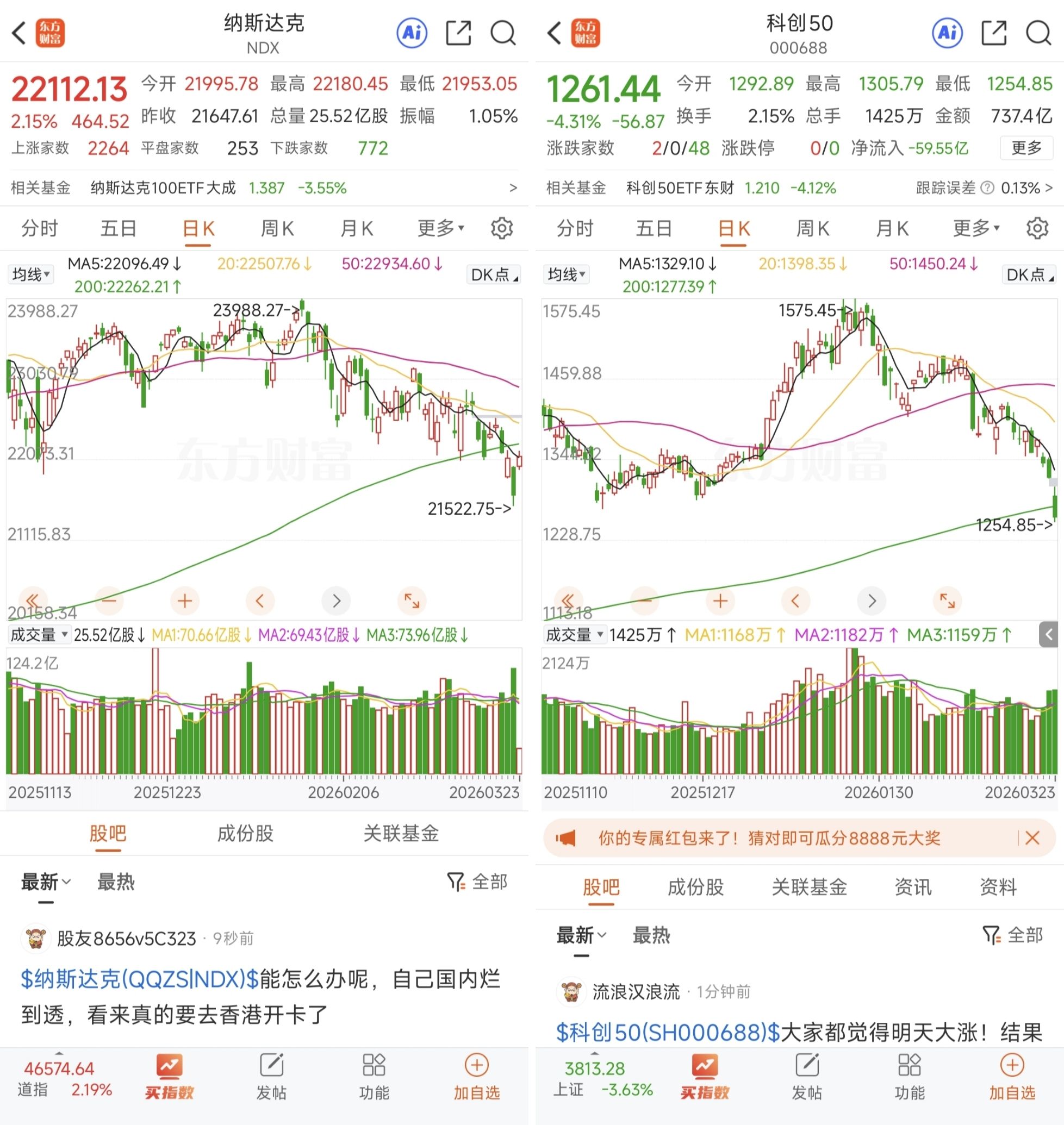Image resolution: width=1064 pixels, height=1125 pixels.
Task: Open search on the 科创50 page
Action: (x=1038, y=33)
